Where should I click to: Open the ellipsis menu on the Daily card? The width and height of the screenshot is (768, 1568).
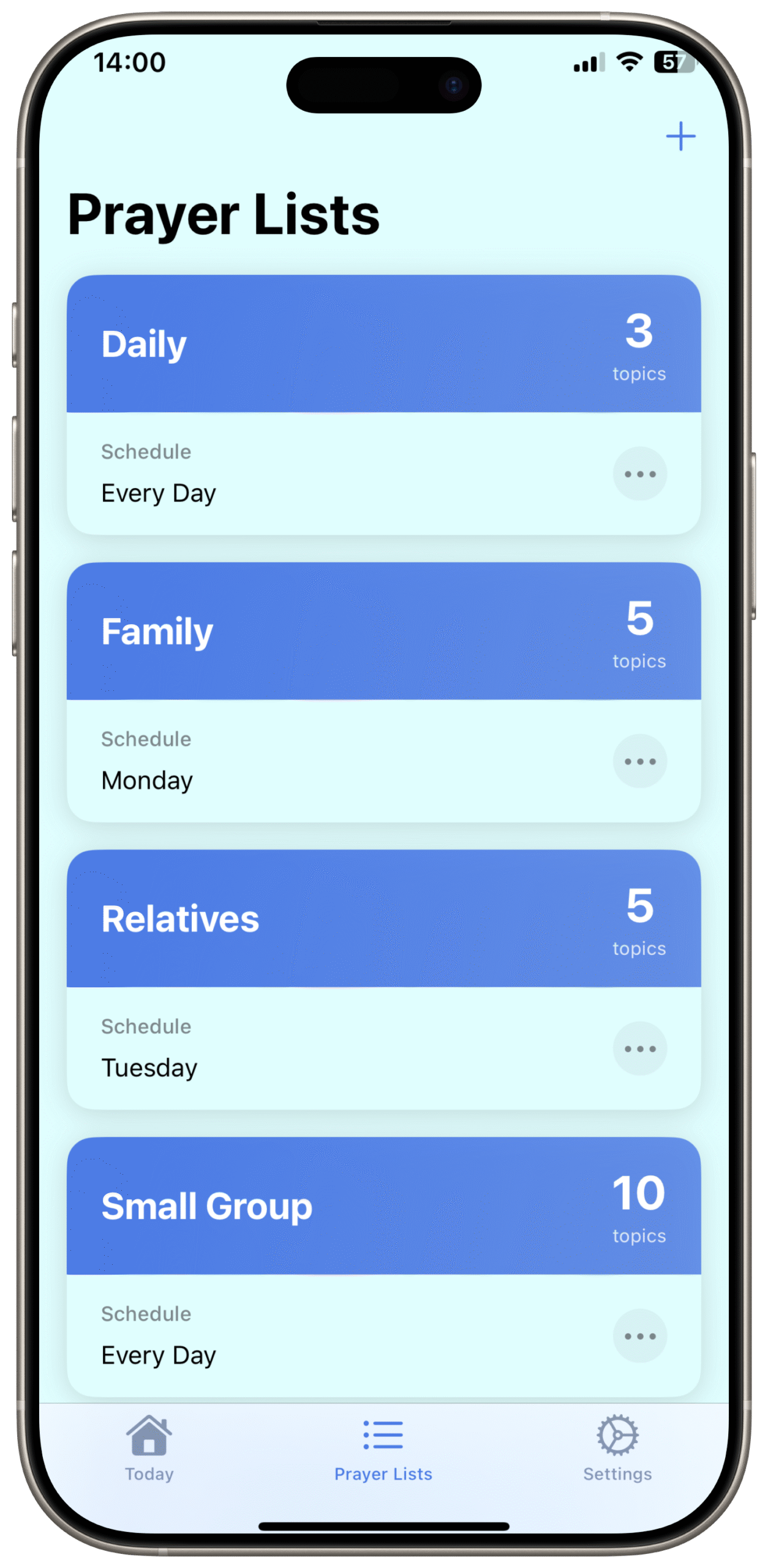[639, 473]
